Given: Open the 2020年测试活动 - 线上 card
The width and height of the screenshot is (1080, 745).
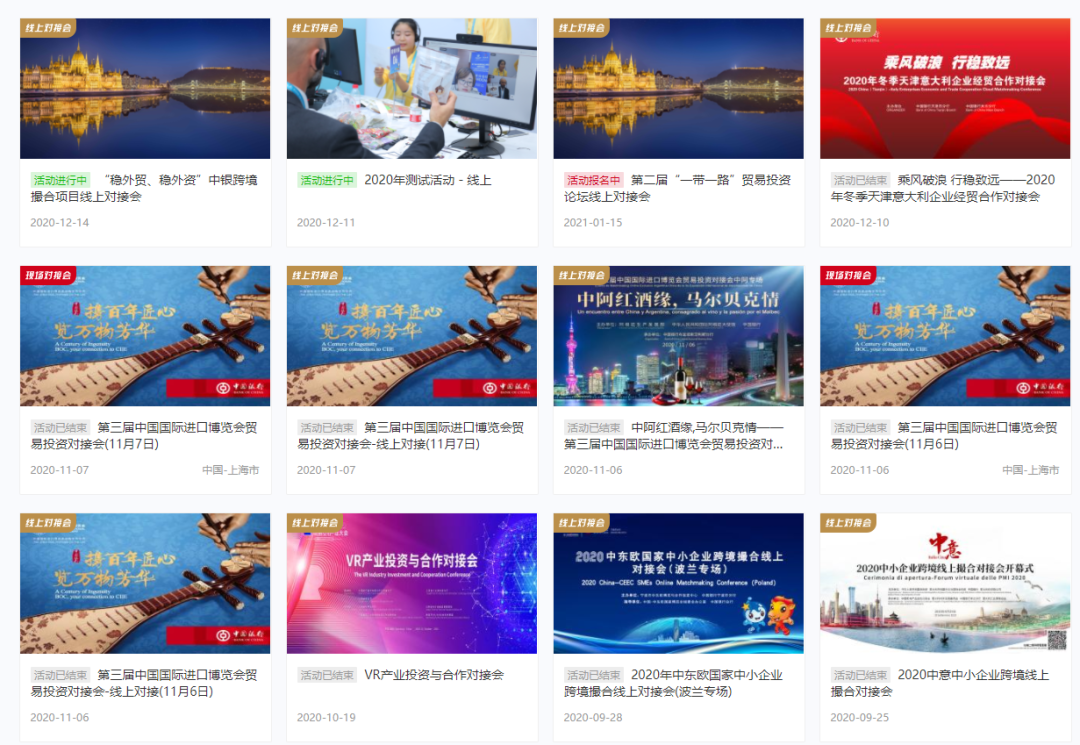Looking at the screenshot, I should click(x=411, y=180).
